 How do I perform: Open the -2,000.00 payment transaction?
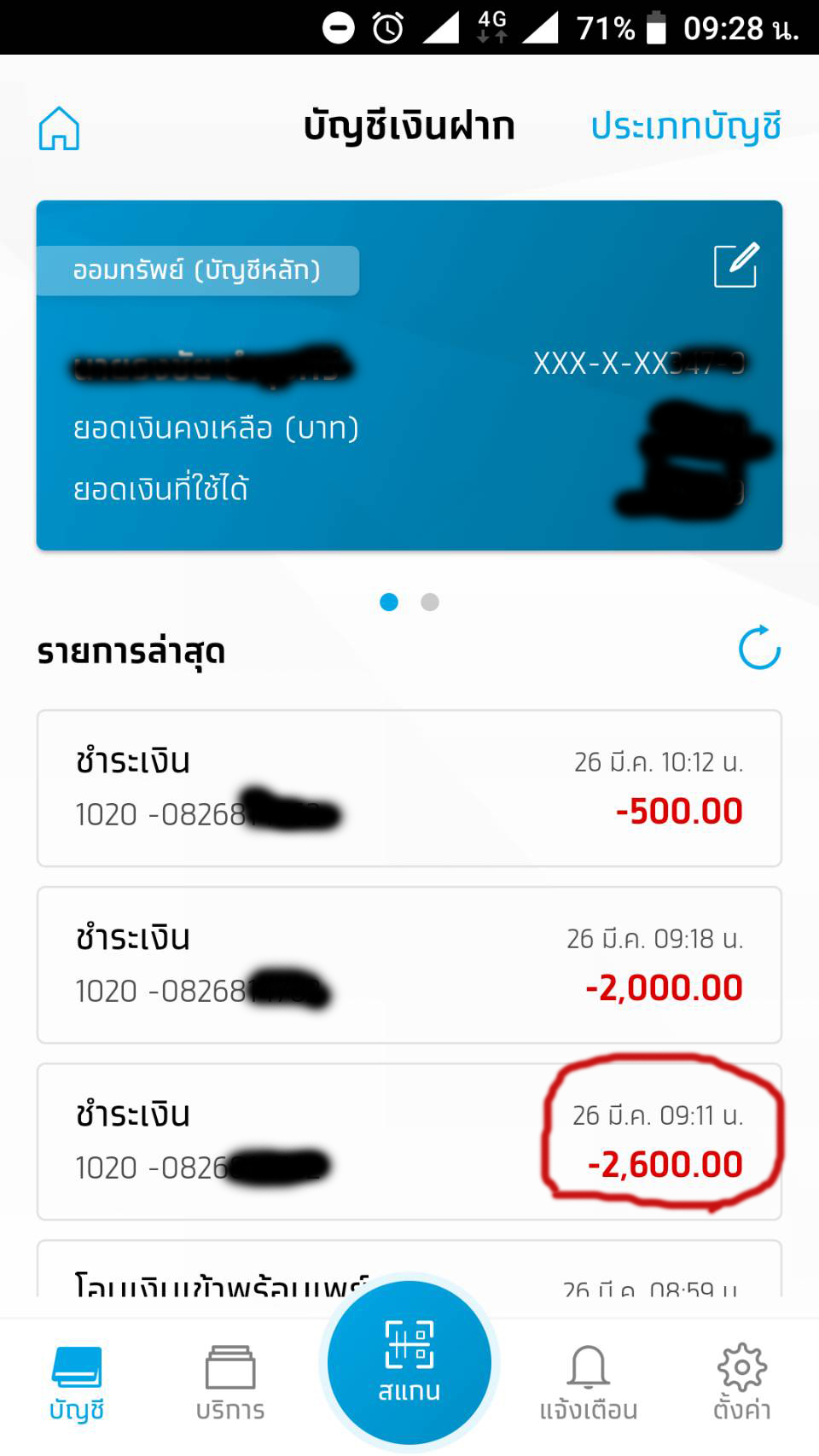409,965
